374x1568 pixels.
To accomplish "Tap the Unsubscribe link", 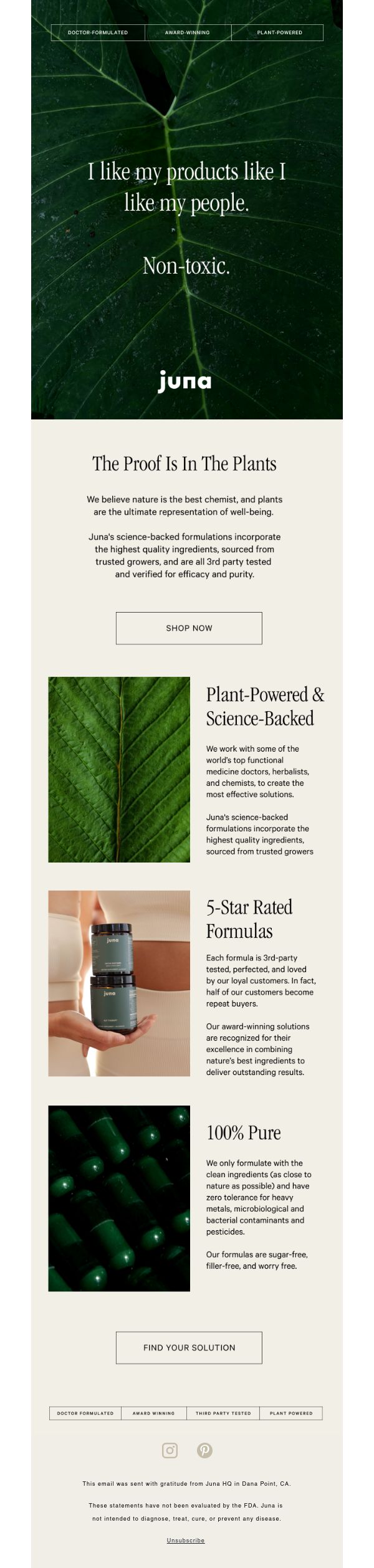I will click(186, 1540).
